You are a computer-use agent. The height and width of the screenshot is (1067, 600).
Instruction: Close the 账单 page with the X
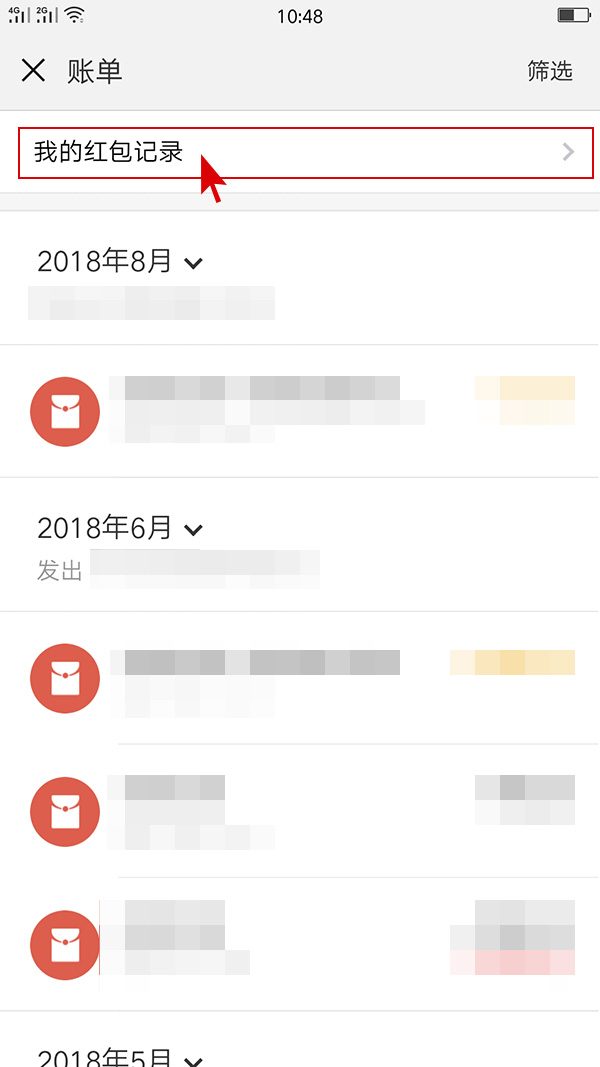(x=34, y=70)
